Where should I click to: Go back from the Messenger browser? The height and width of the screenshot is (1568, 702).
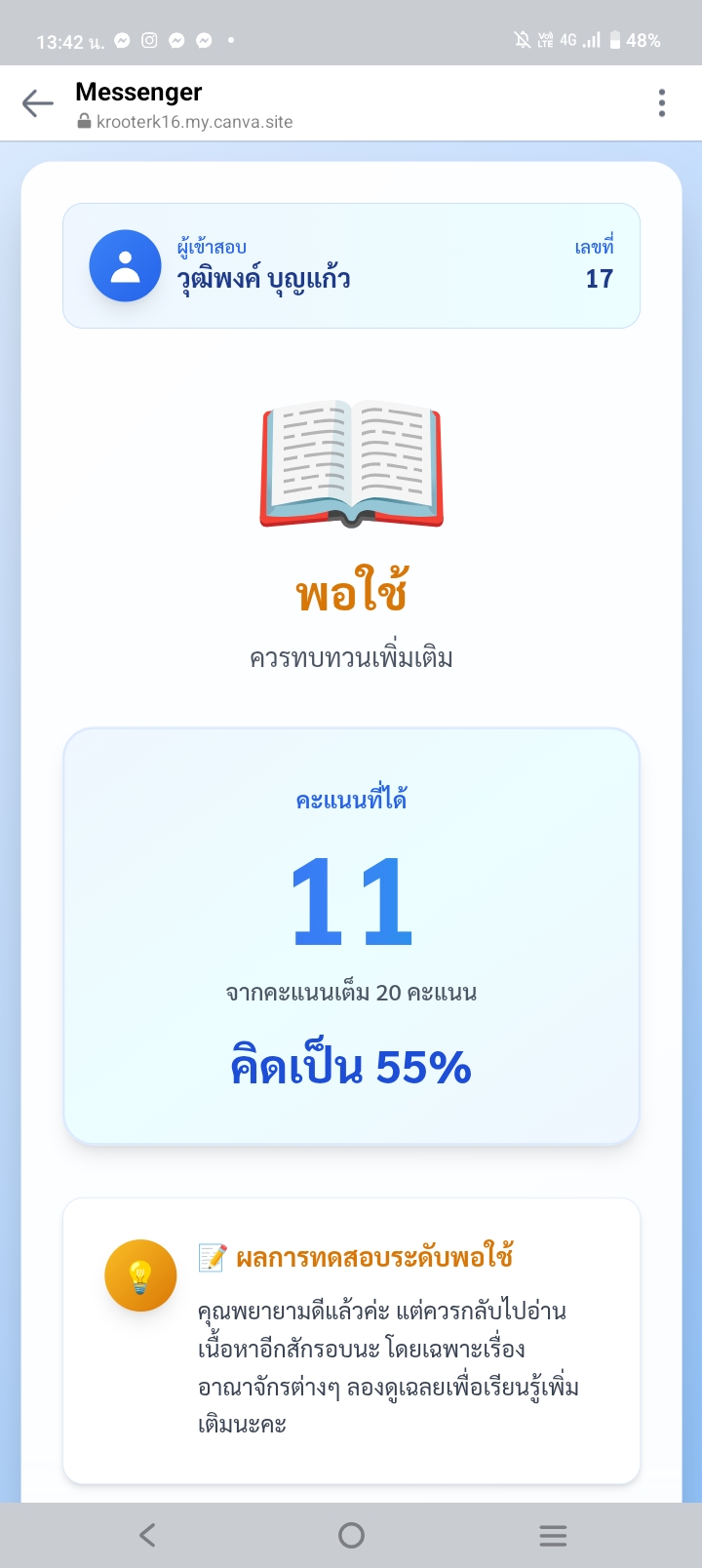(37, 102)
